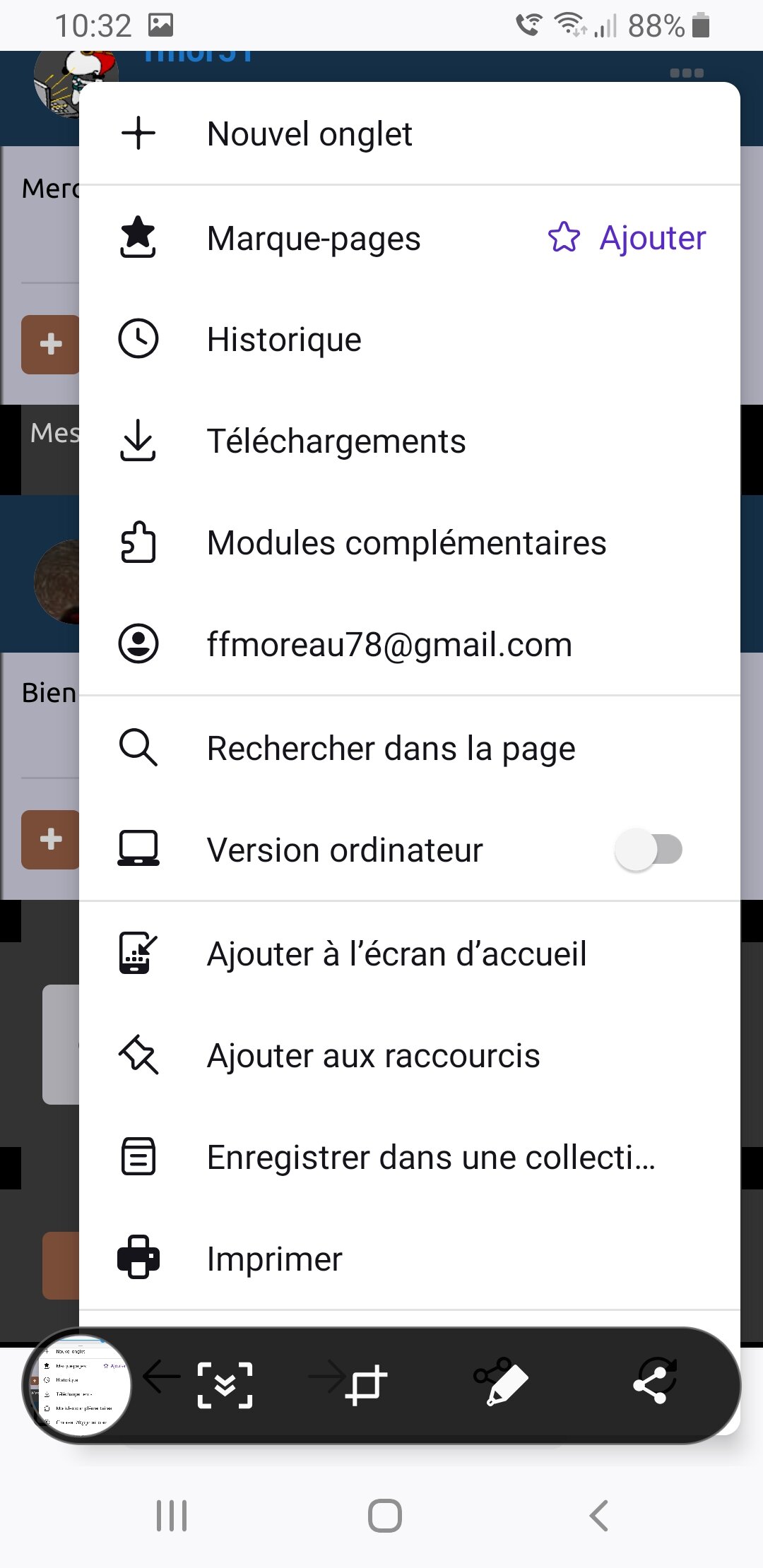
Task: Open Modules complémentaires
Action: tap(406, 543)
